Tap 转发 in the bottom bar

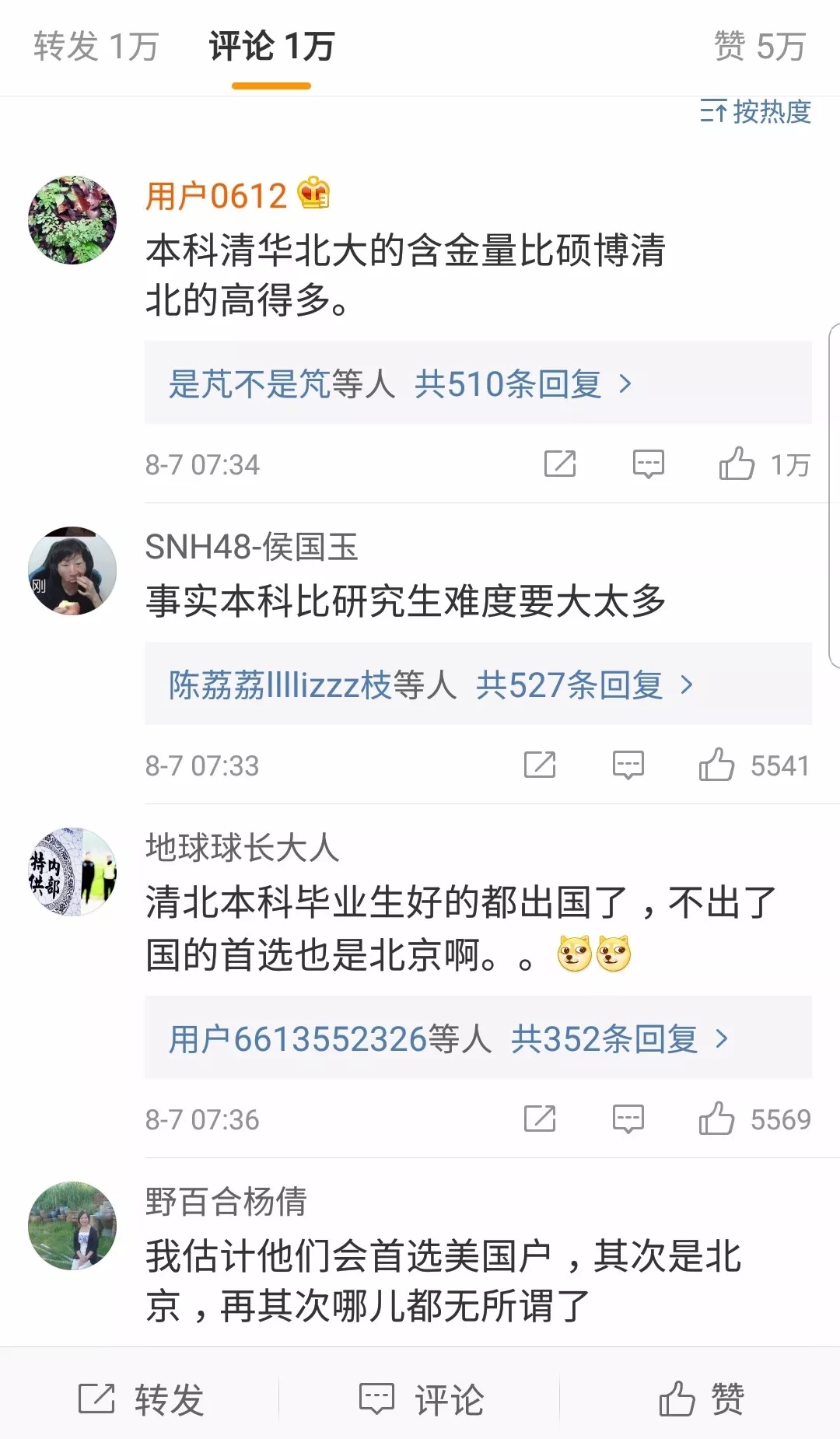click(141, 1399)
